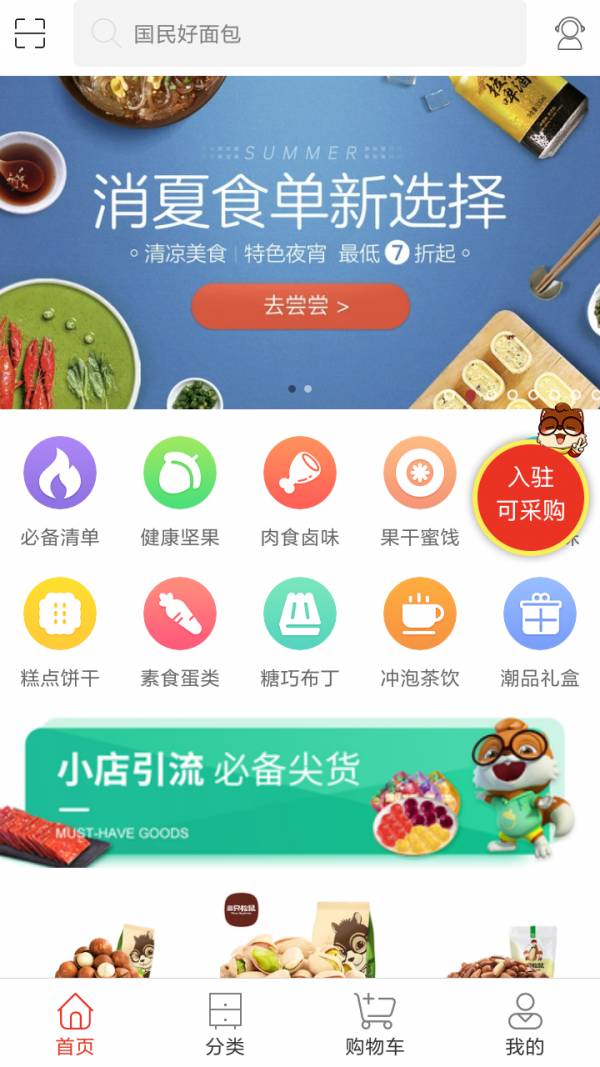Tap the 去尝尝 banner button

300,306
